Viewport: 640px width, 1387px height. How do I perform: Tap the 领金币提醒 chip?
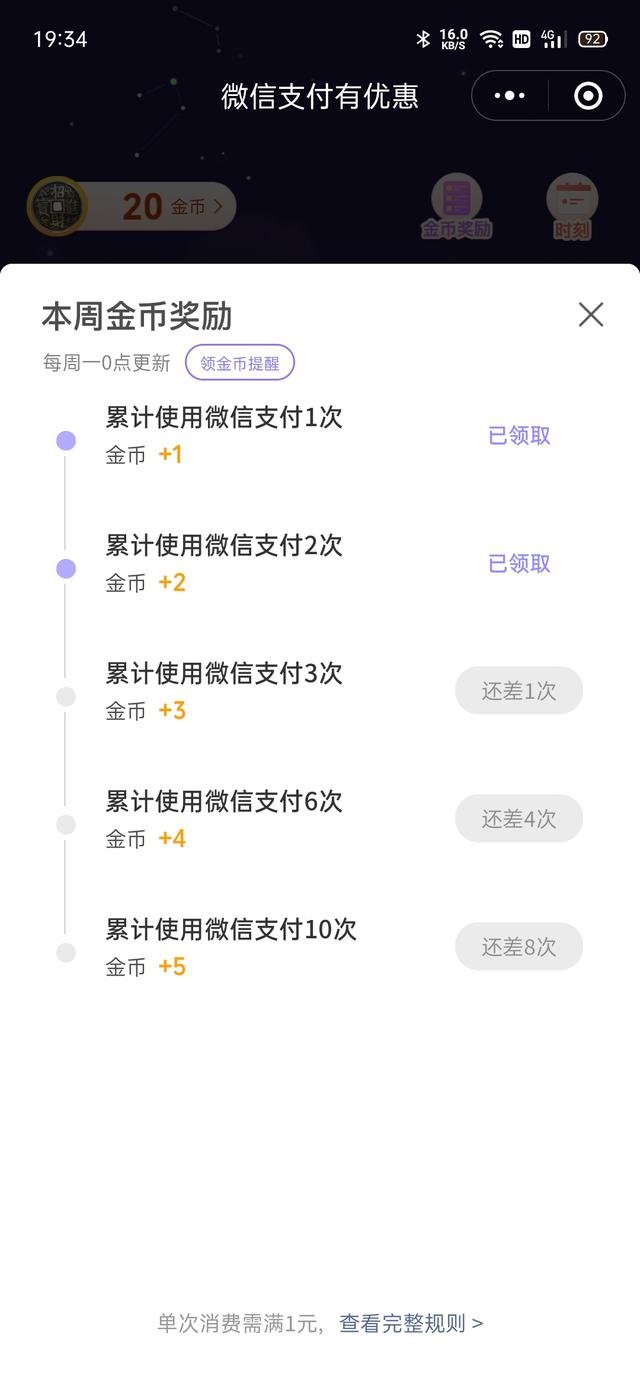(240, 363)
